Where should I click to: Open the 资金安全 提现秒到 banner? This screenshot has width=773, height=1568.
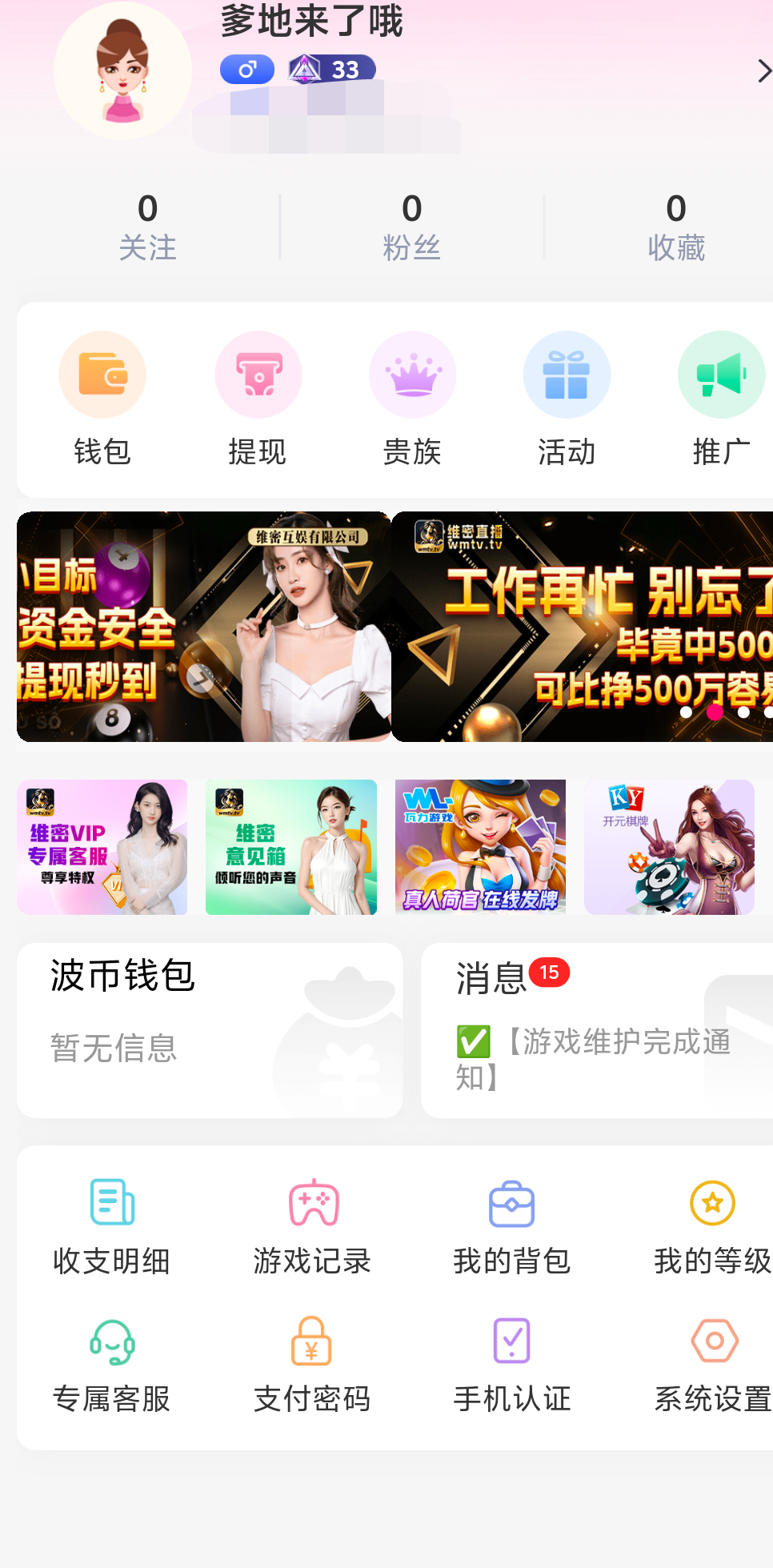[x=203, y=627]
